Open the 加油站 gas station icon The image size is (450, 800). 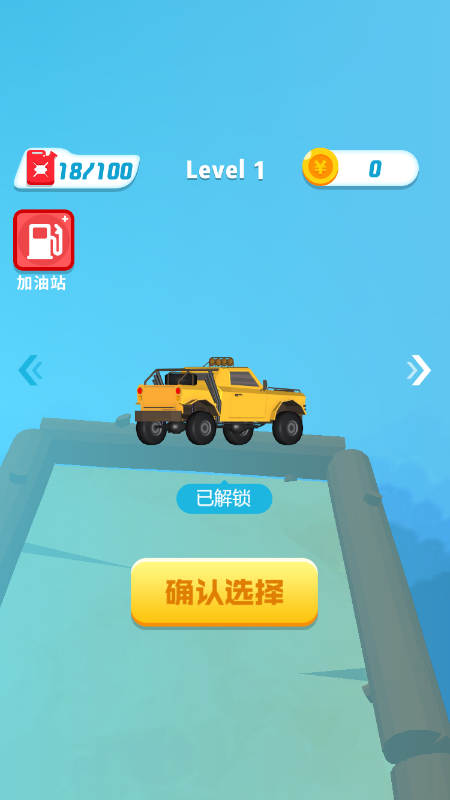pyautogui.click(x=43, y=240)
